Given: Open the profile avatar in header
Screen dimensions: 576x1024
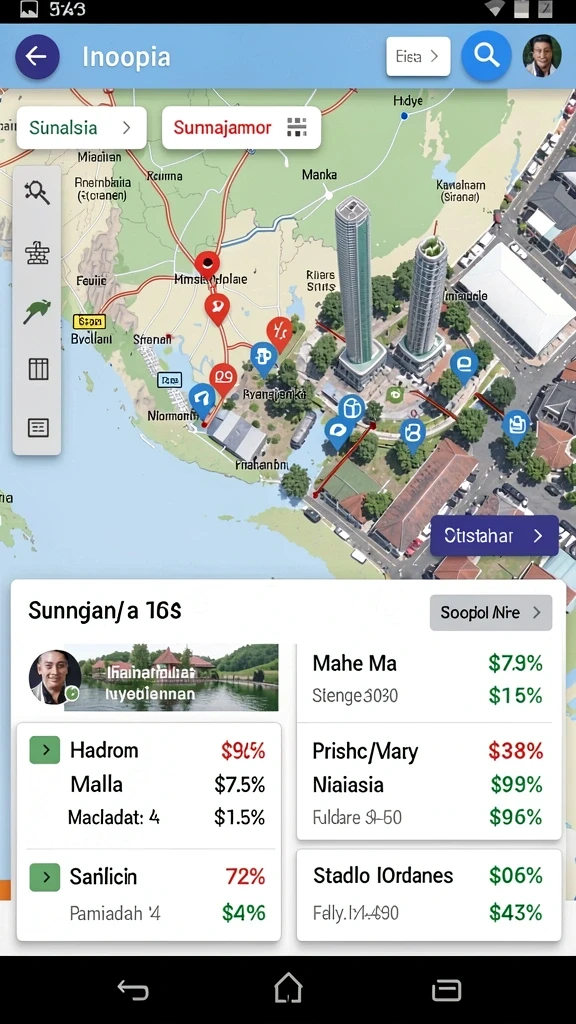Looking at the screenshot, I should tap(542, 56).
